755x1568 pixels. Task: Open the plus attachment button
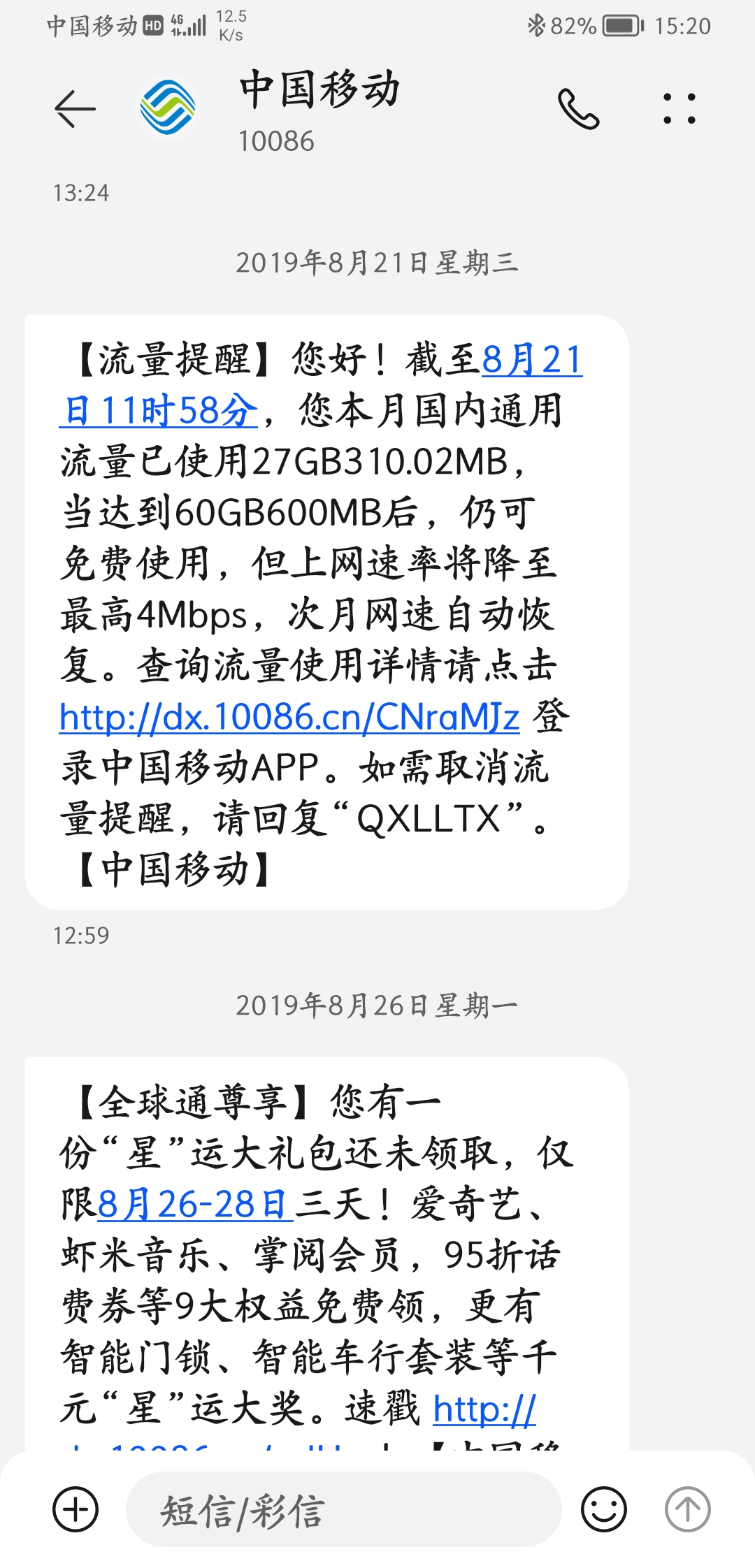click(75, 1509)
